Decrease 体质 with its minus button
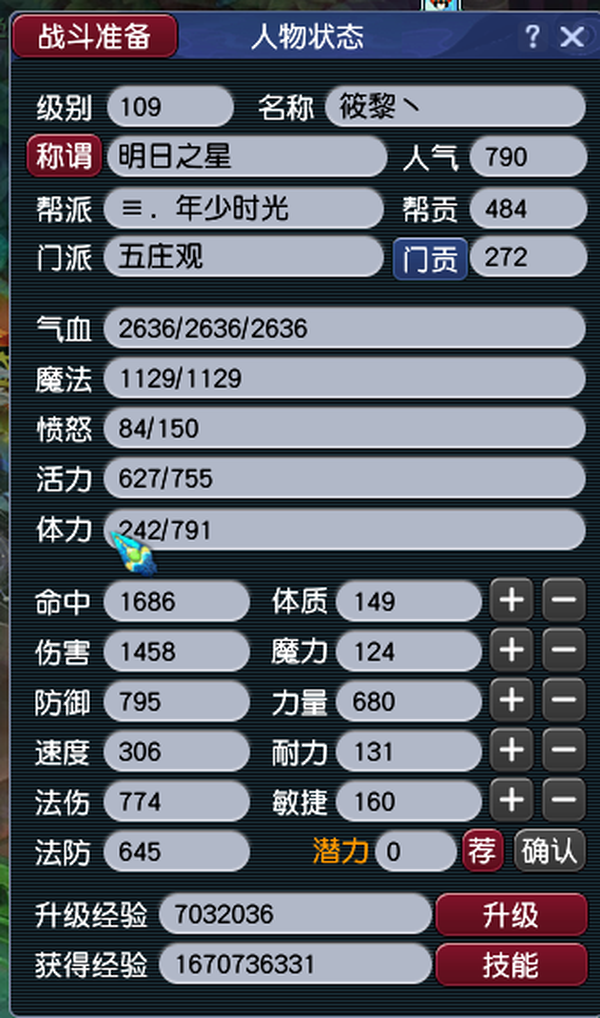600x1018 pixels. (x=564, y=601)
